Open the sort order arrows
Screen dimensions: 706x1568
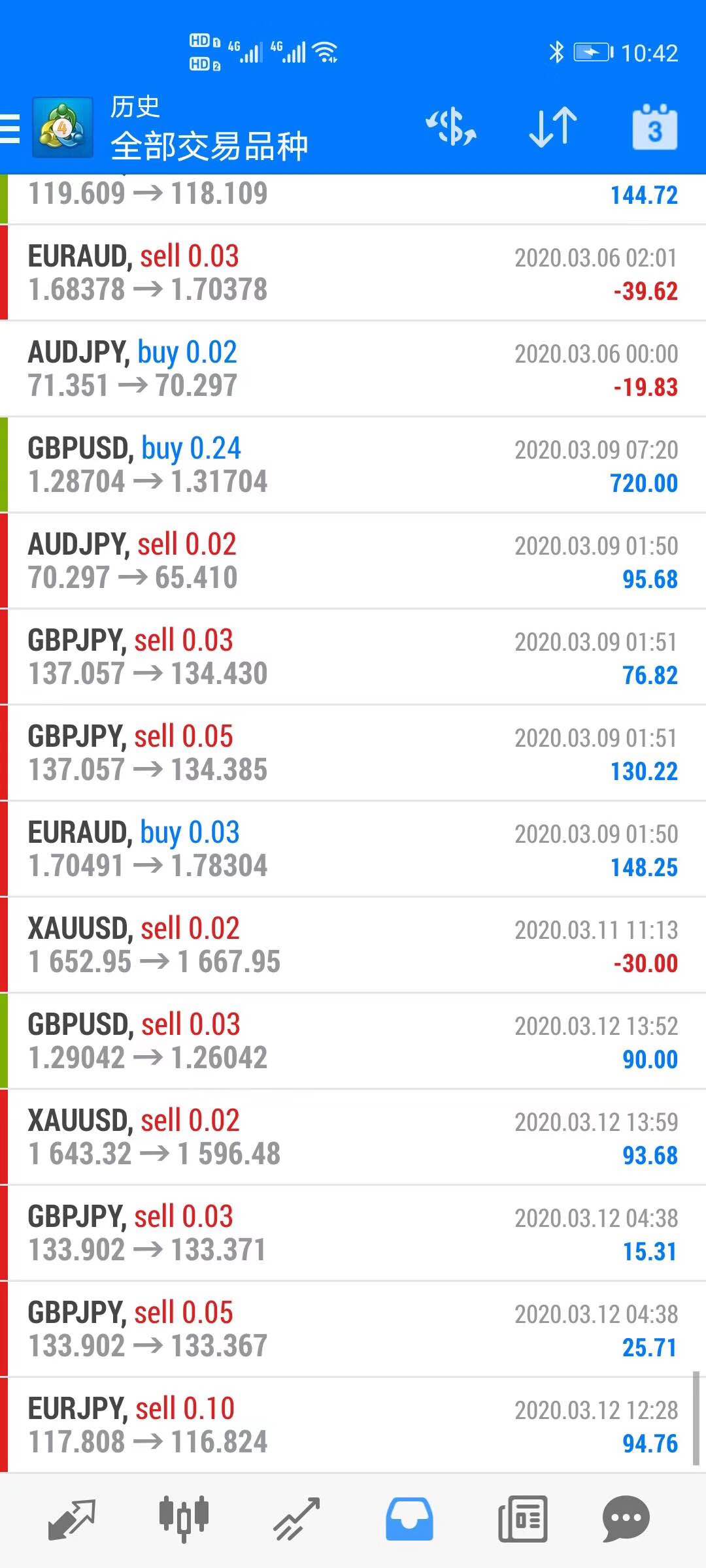pos(553,127)
